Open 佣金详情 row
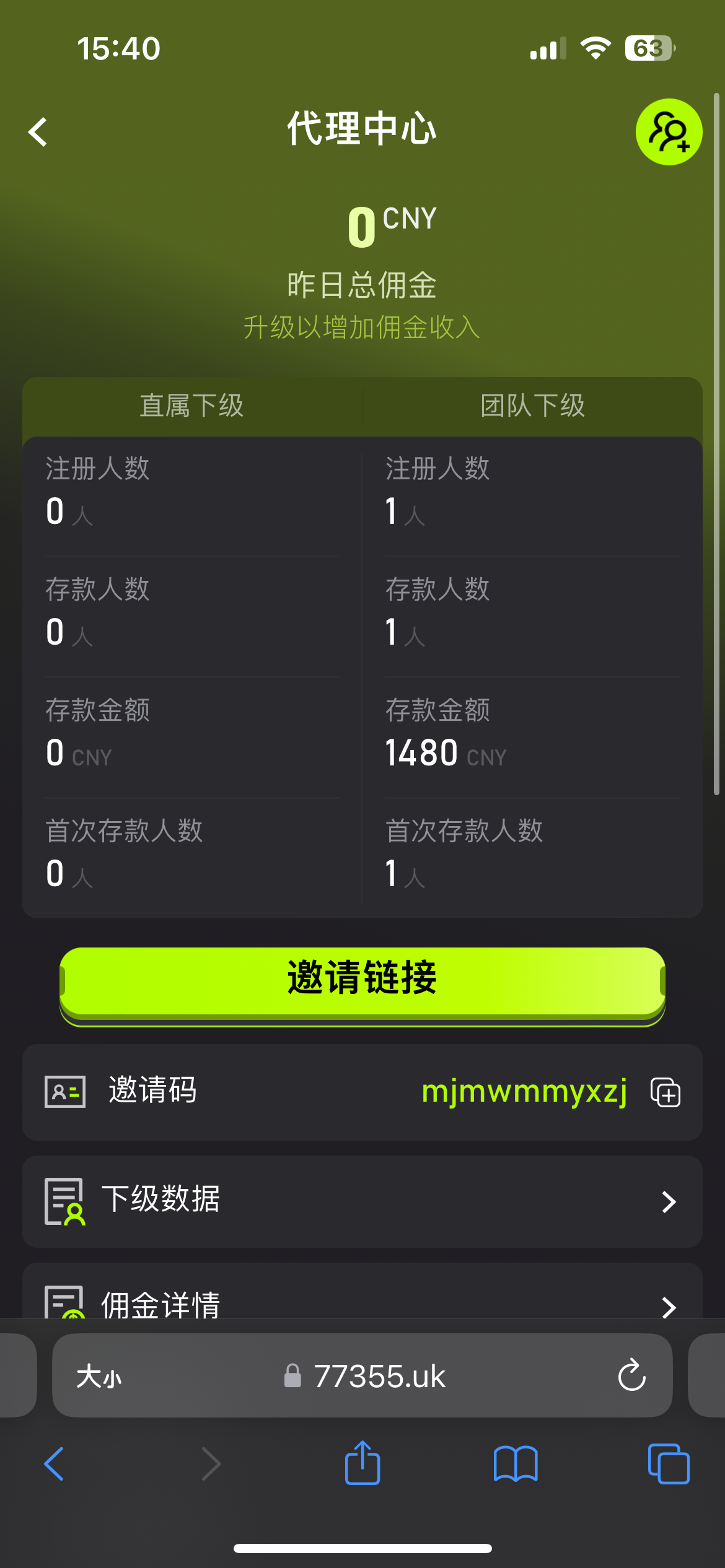The image size is (725, 1568). pos(362,1300)
